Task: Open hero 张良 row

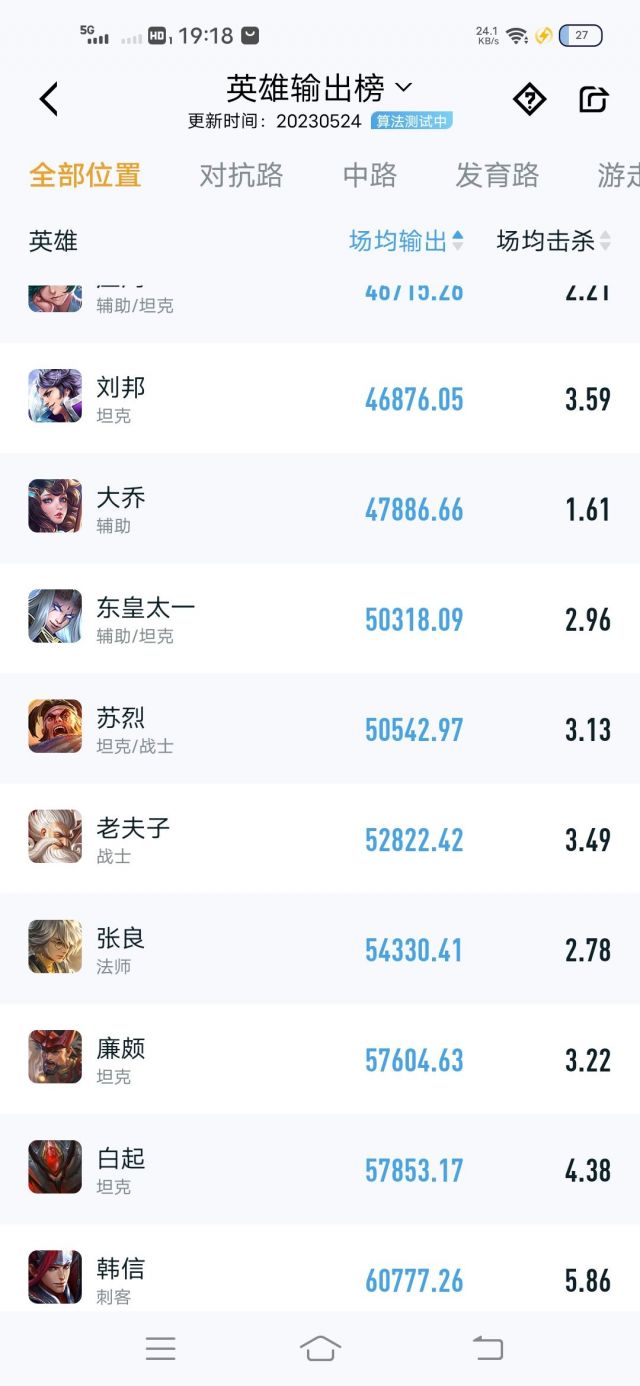Action: point(320,948)
